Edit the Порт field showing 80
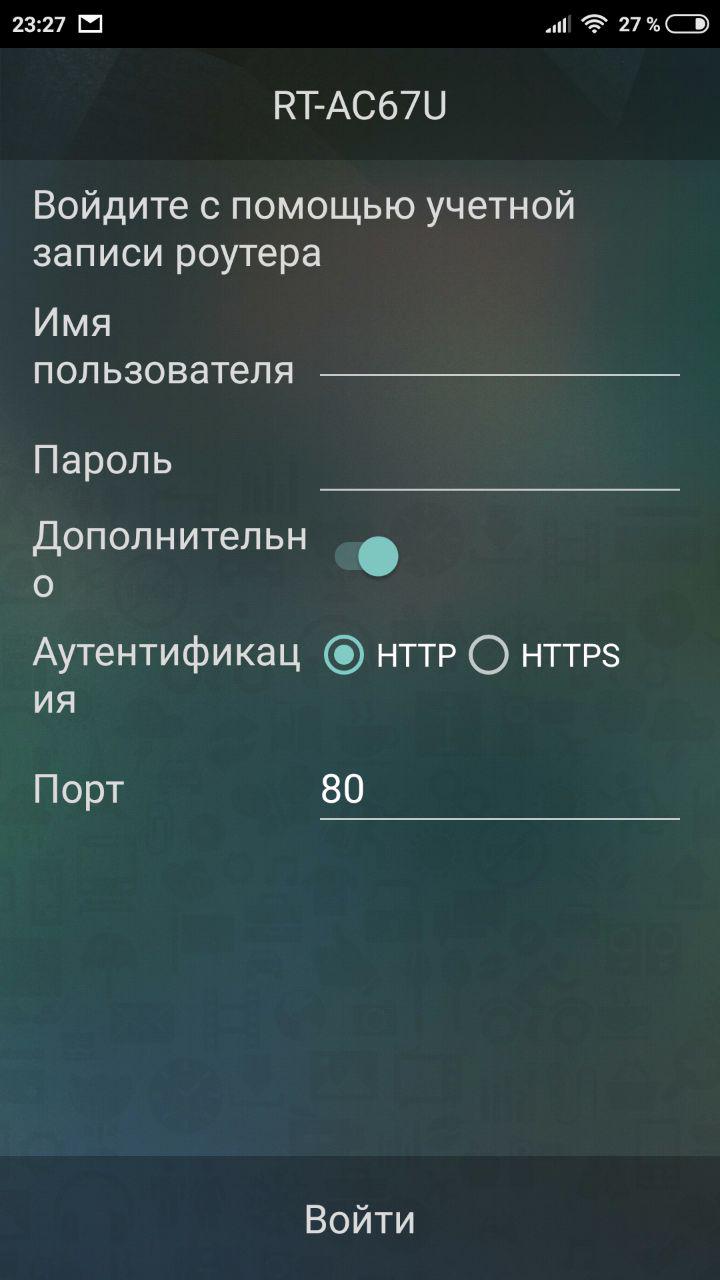The image size is (720, 1280). [x=499, y=791]
